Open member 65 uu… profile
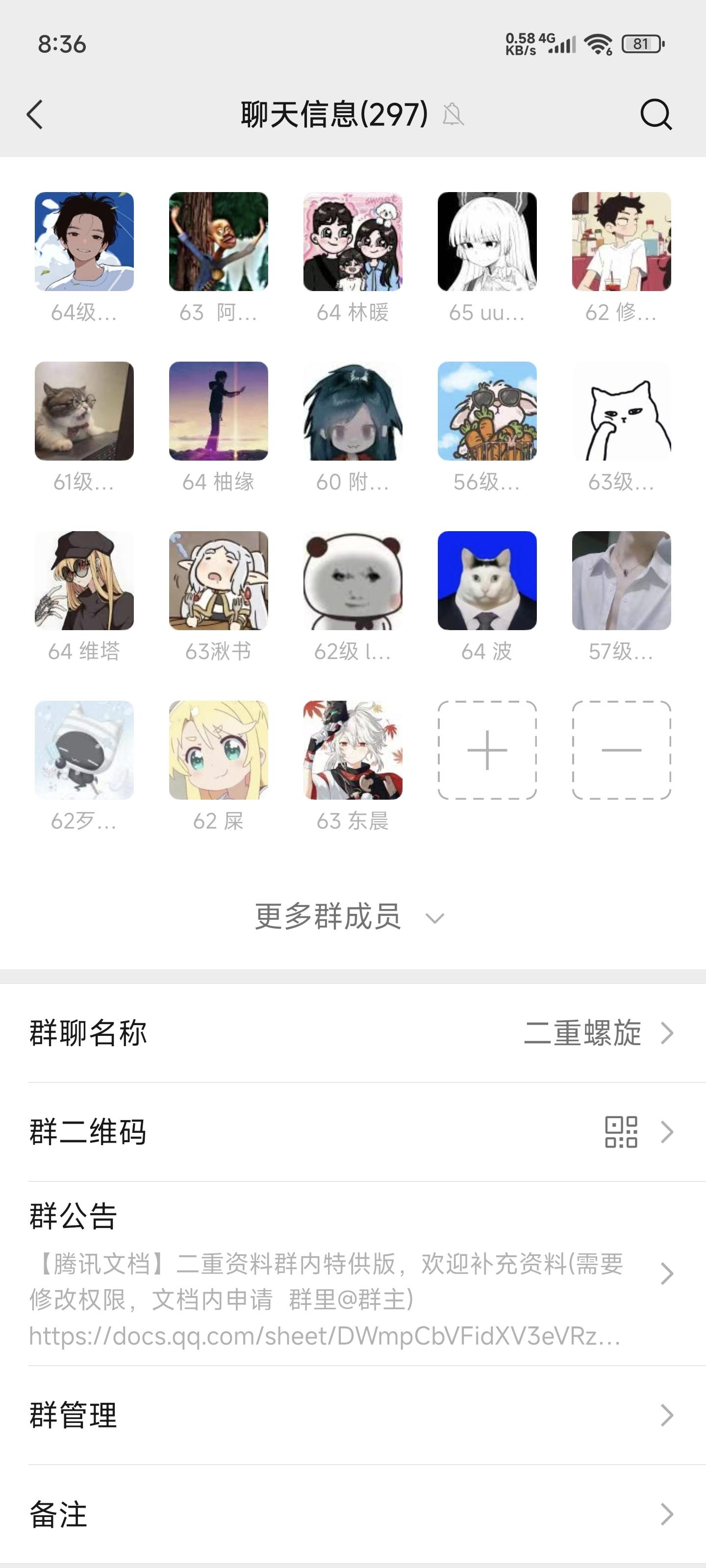This screenshot has height=1568, width=706. tap(487, 242)
